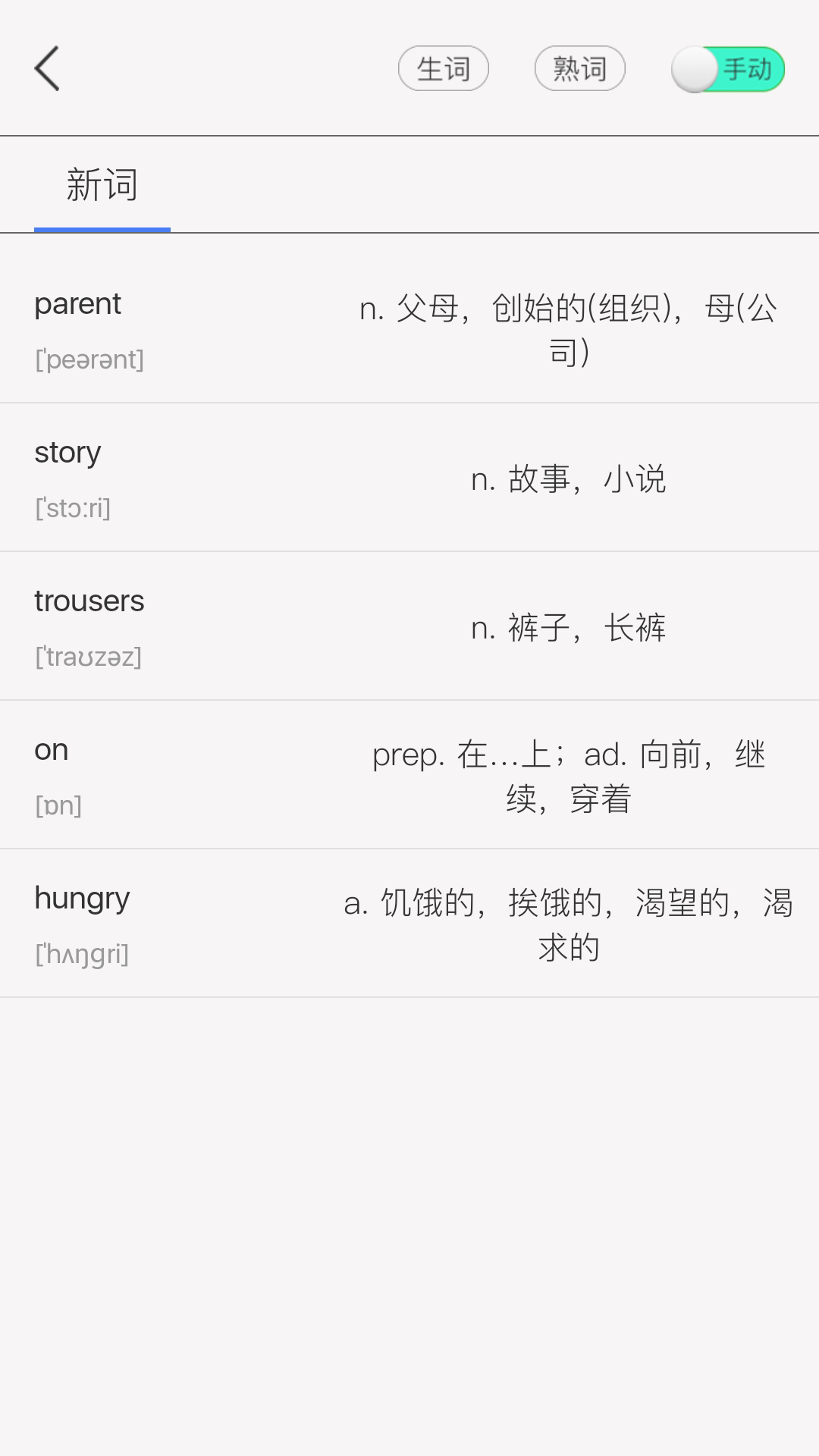The width and height of the screenshot is (819, 1456).
Task: Click the word 'story' headword text
Action: pos(67,451)
